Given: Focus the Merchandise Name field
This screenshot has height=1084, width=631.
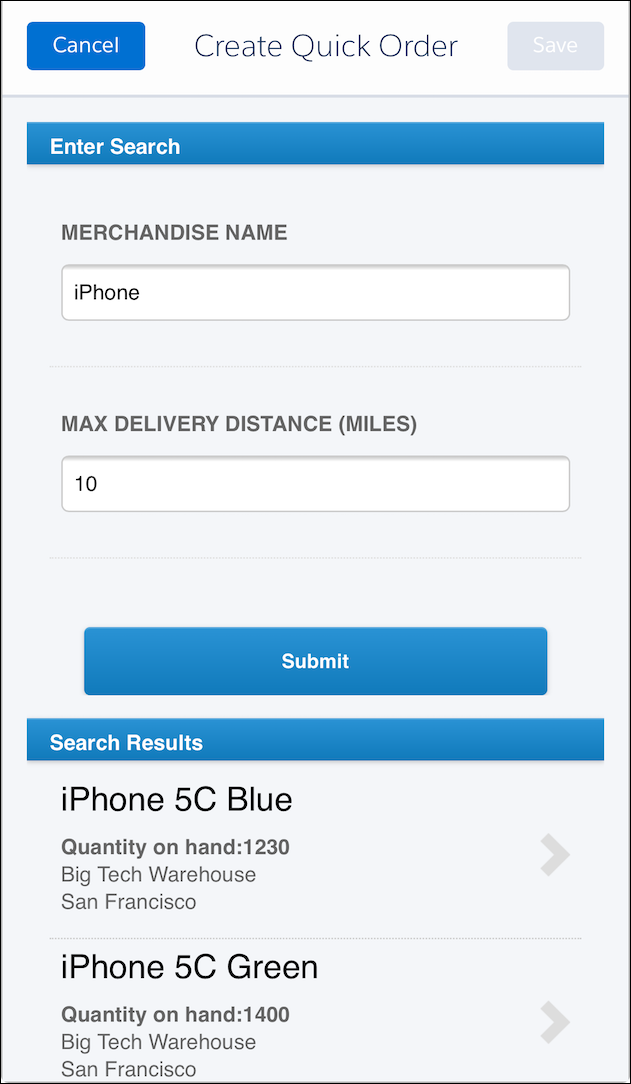Looking at the screenshot, I should coord(315,292).
